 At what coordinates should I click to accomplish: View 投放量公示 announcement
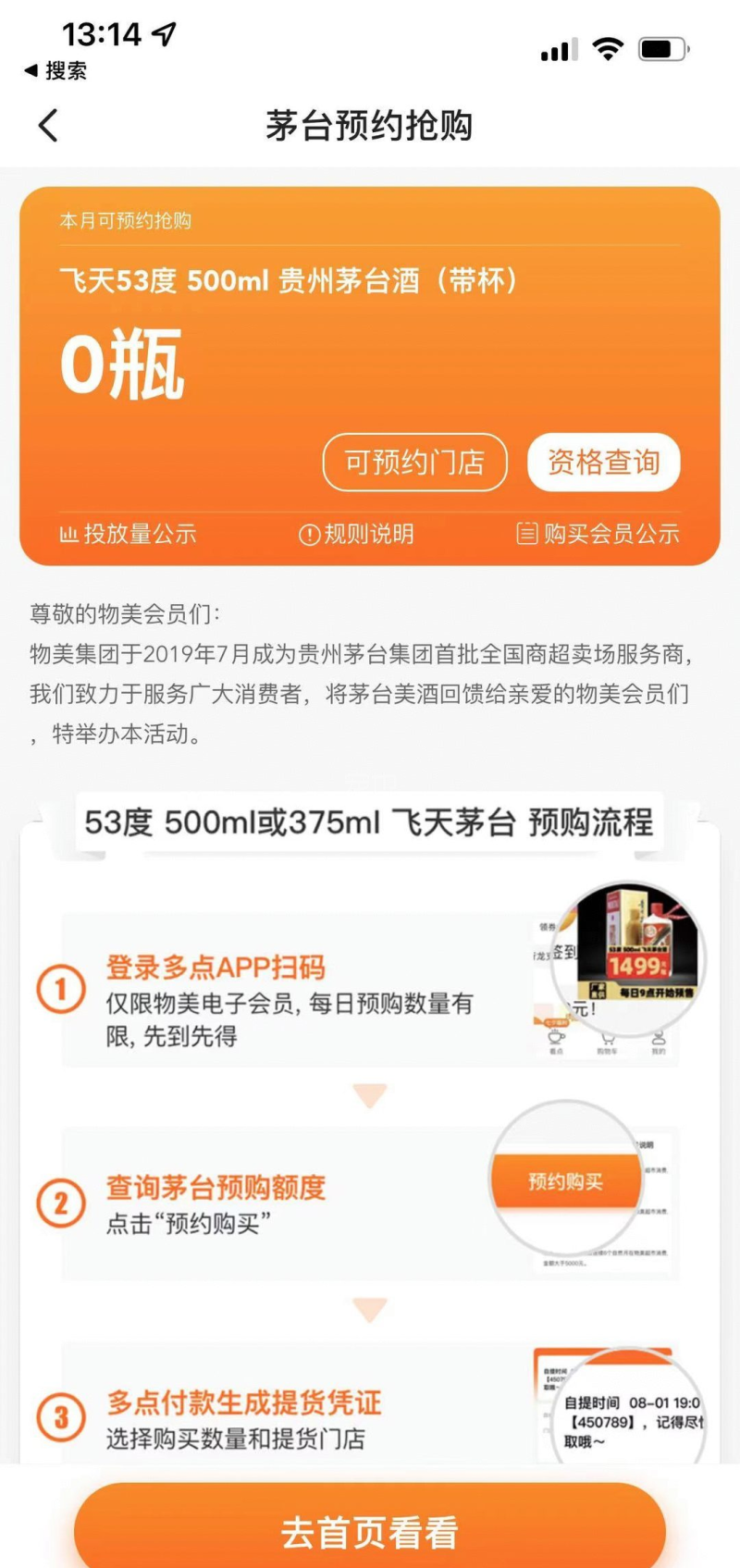pos(129,534)
